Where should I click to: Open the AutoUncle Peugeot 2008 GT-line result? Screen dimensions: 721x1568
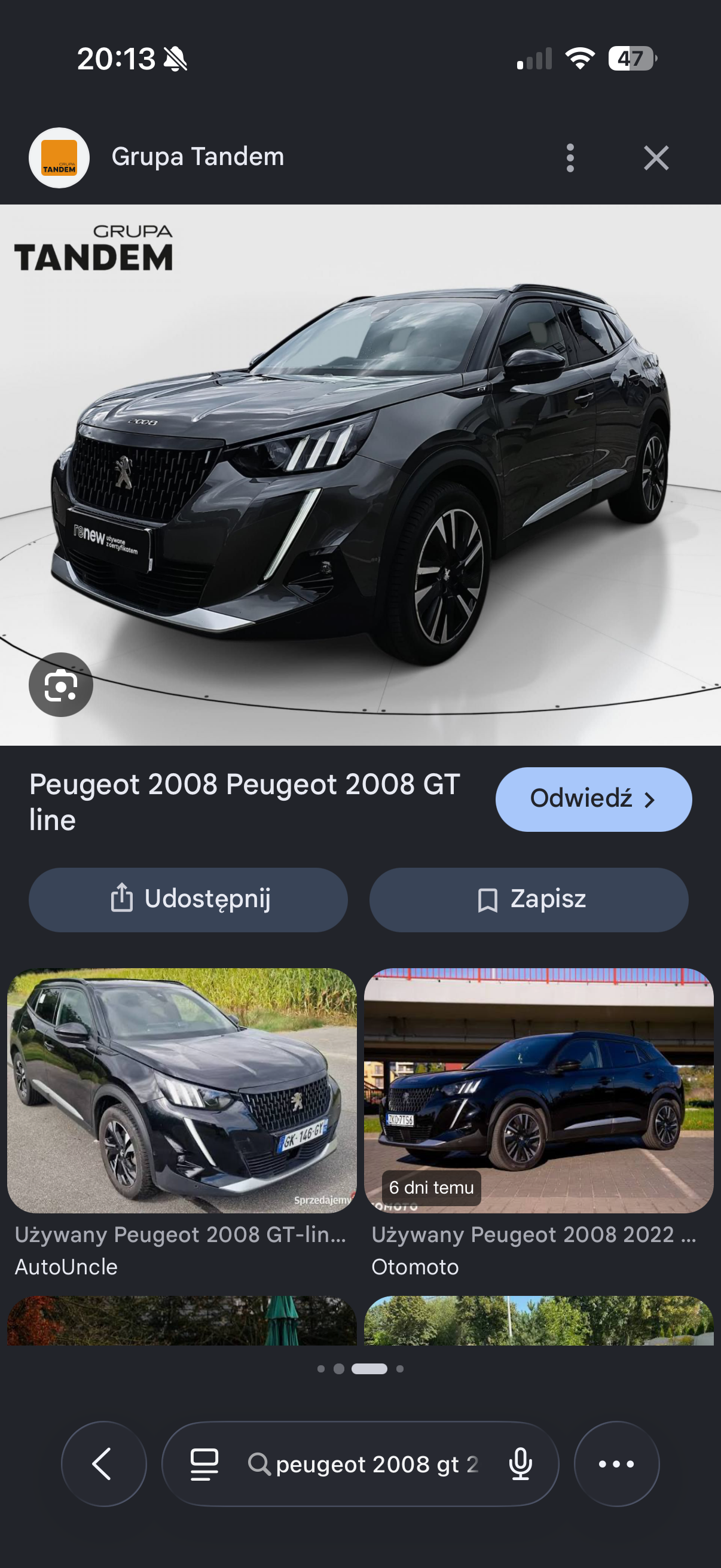181,1123
